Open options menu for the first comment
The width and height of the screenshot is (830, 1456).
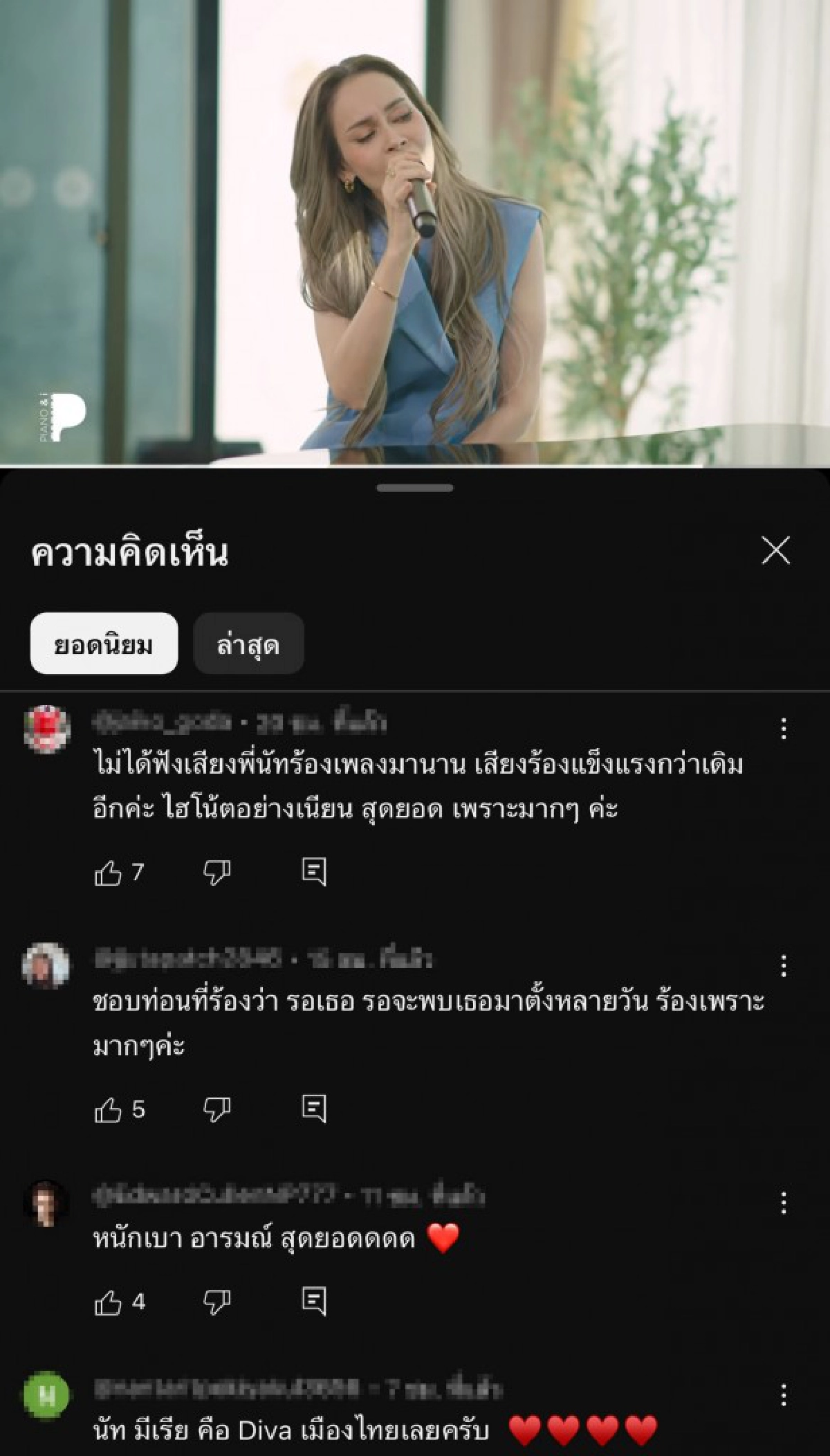click(x=782, y=728)
